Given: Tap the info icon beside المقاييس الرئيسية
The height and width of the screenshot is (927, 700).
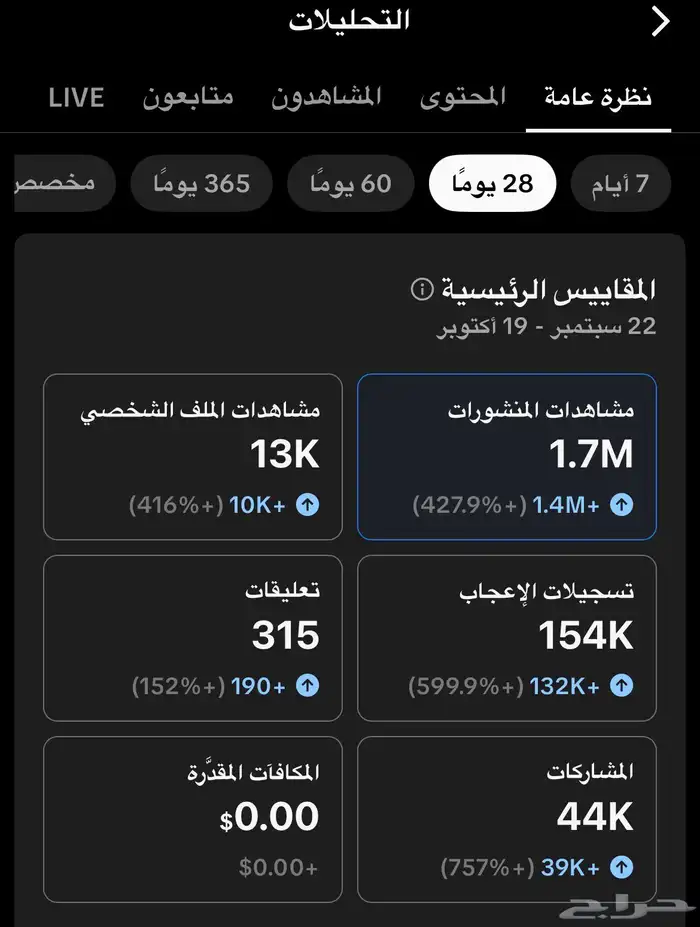Looking at the screenshot, I should (x=423, y=290).
